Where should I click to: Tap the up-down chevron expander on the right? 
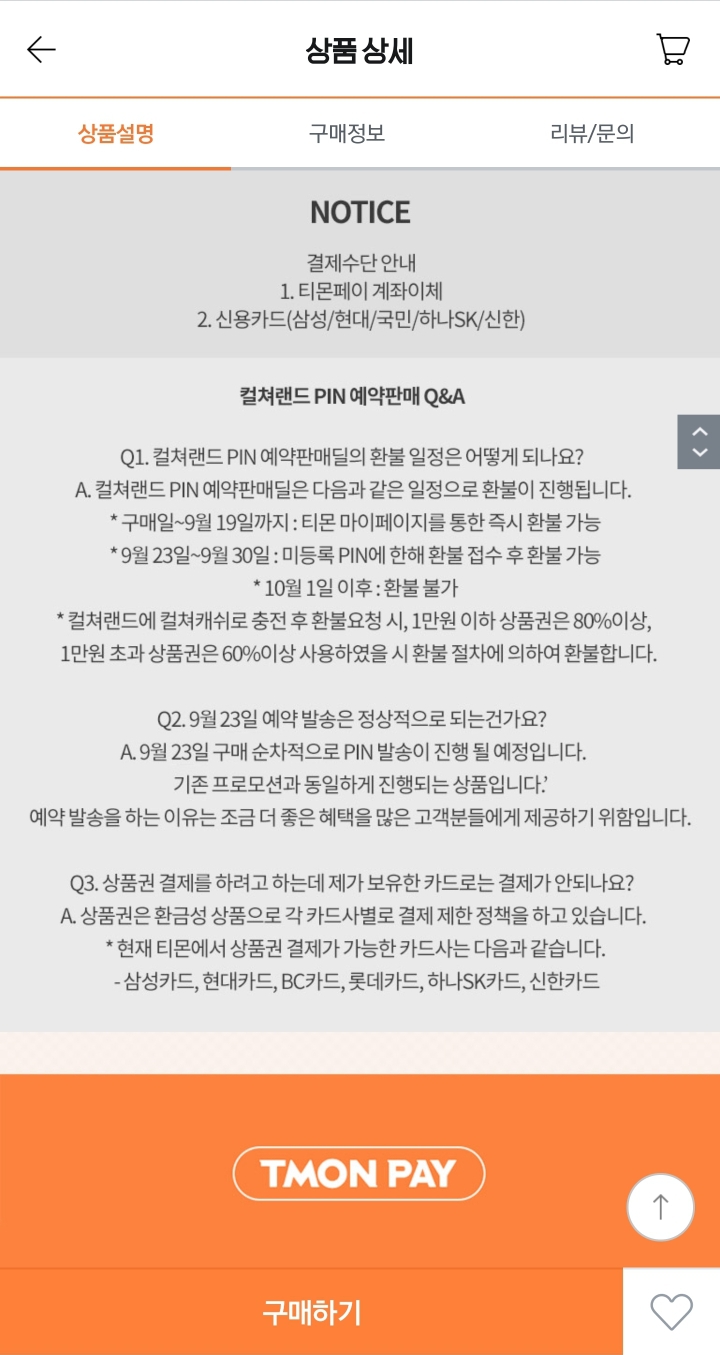click(x=698, y=441)
